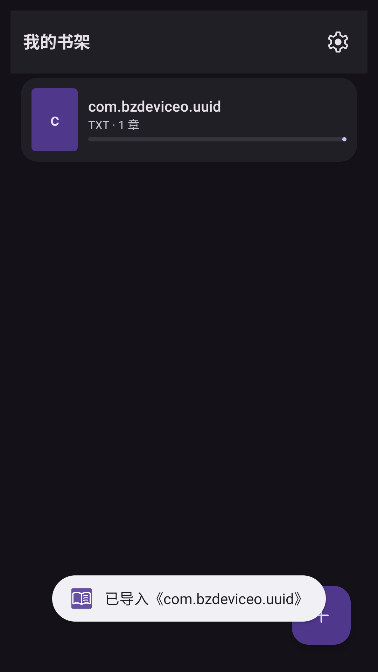
Task: Open the book com.bzdeviceo.uuid
Action: pyautogui.click(x=189, y=120)
